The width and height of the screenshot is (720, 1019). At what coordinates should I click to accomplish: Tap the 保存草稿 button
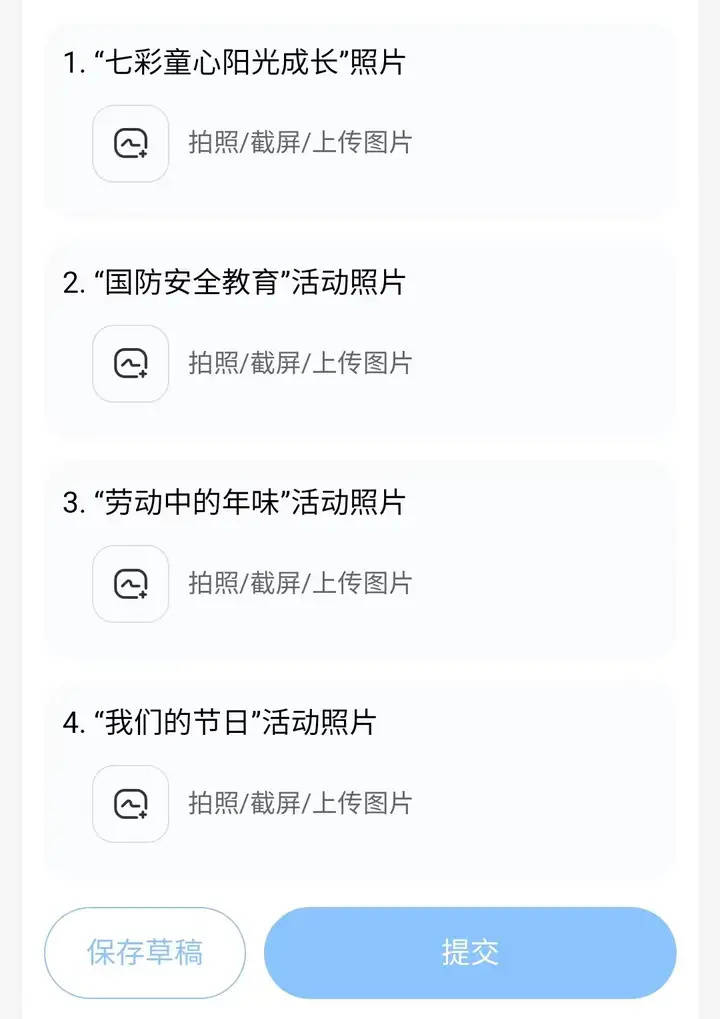coord(145,953)
